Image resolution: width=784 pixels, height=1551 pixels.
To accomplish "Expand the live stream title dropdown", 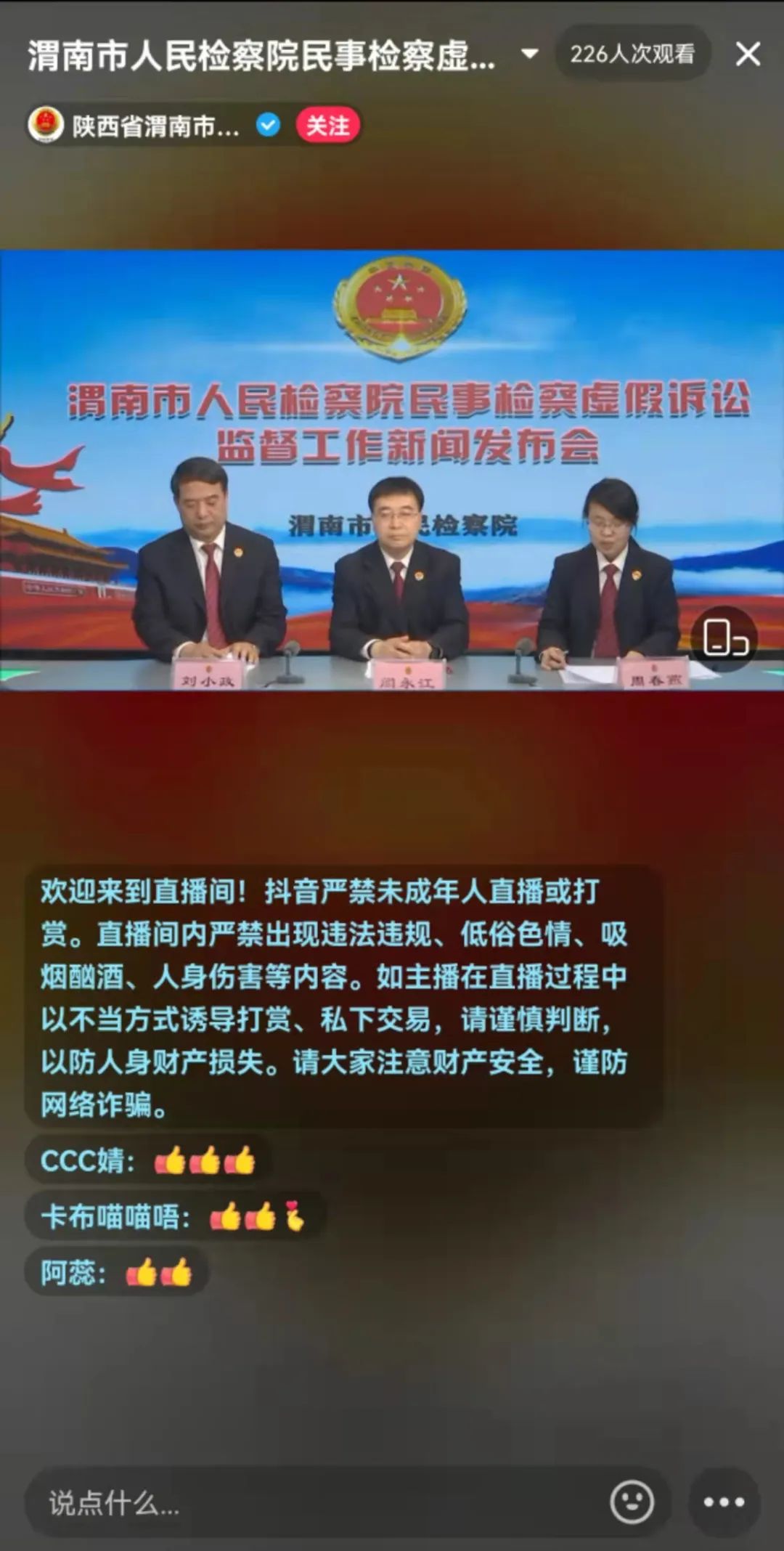I will click(530, 54).
